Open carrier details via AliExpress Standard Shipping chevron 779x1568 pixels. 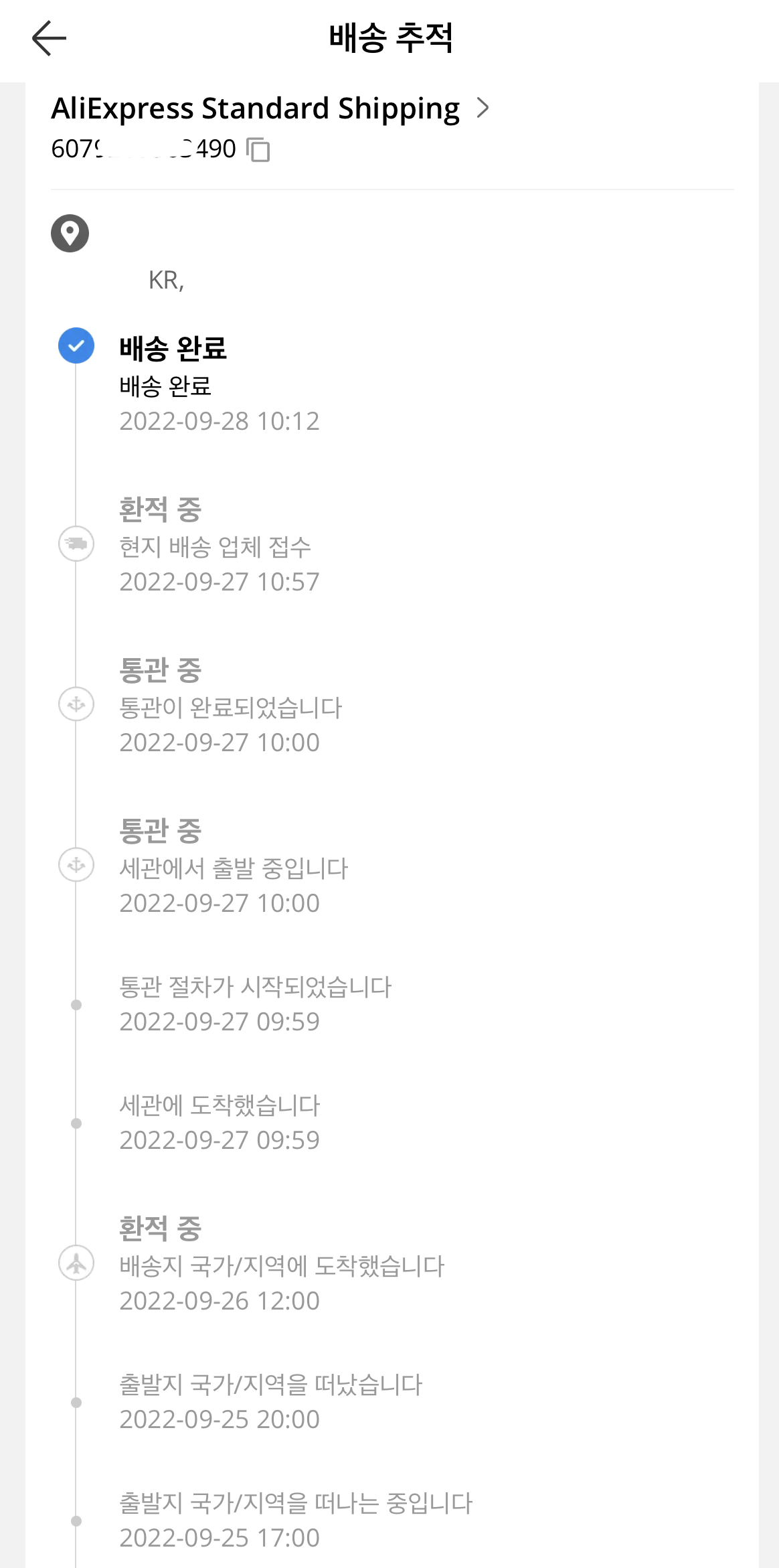coord(483,108)
